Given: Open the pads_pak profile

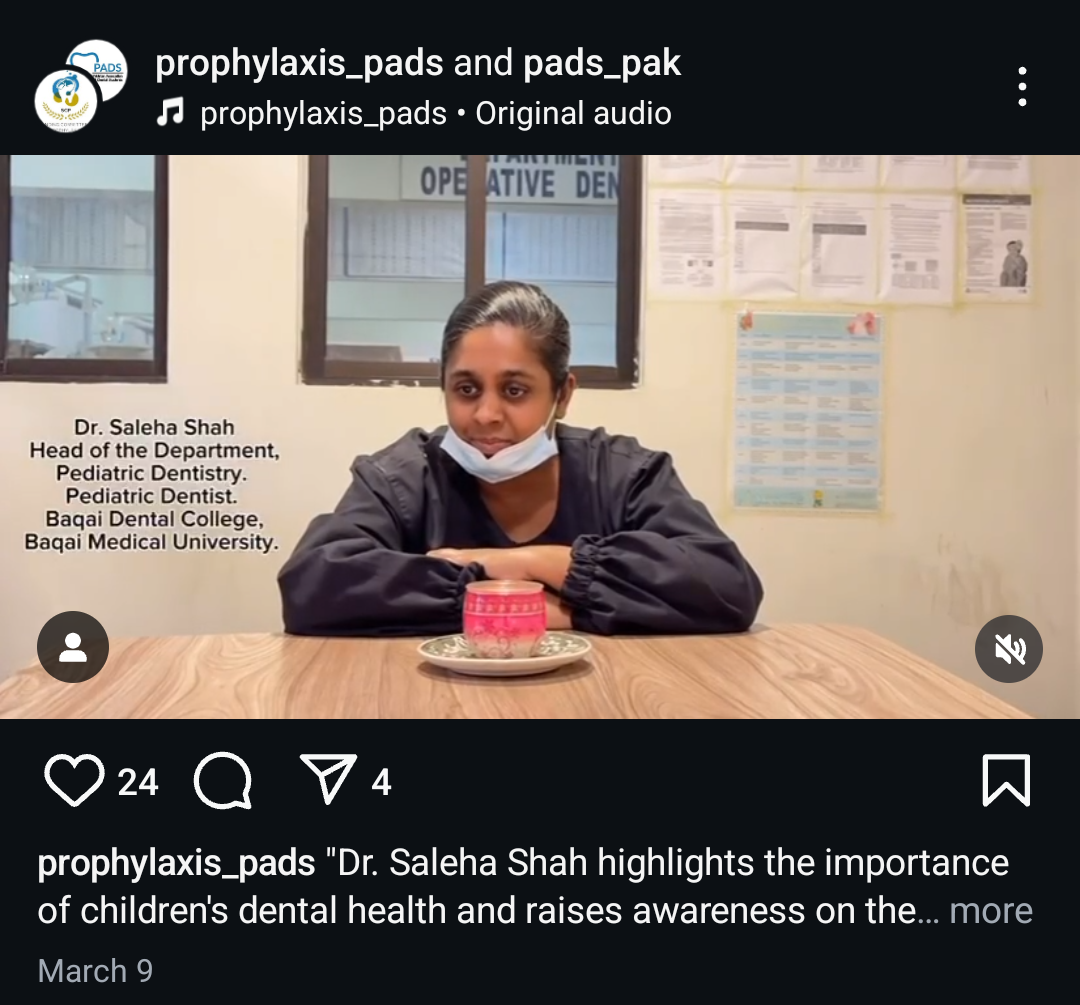Looking at the screenshot, I should click(x=602, y=64).
